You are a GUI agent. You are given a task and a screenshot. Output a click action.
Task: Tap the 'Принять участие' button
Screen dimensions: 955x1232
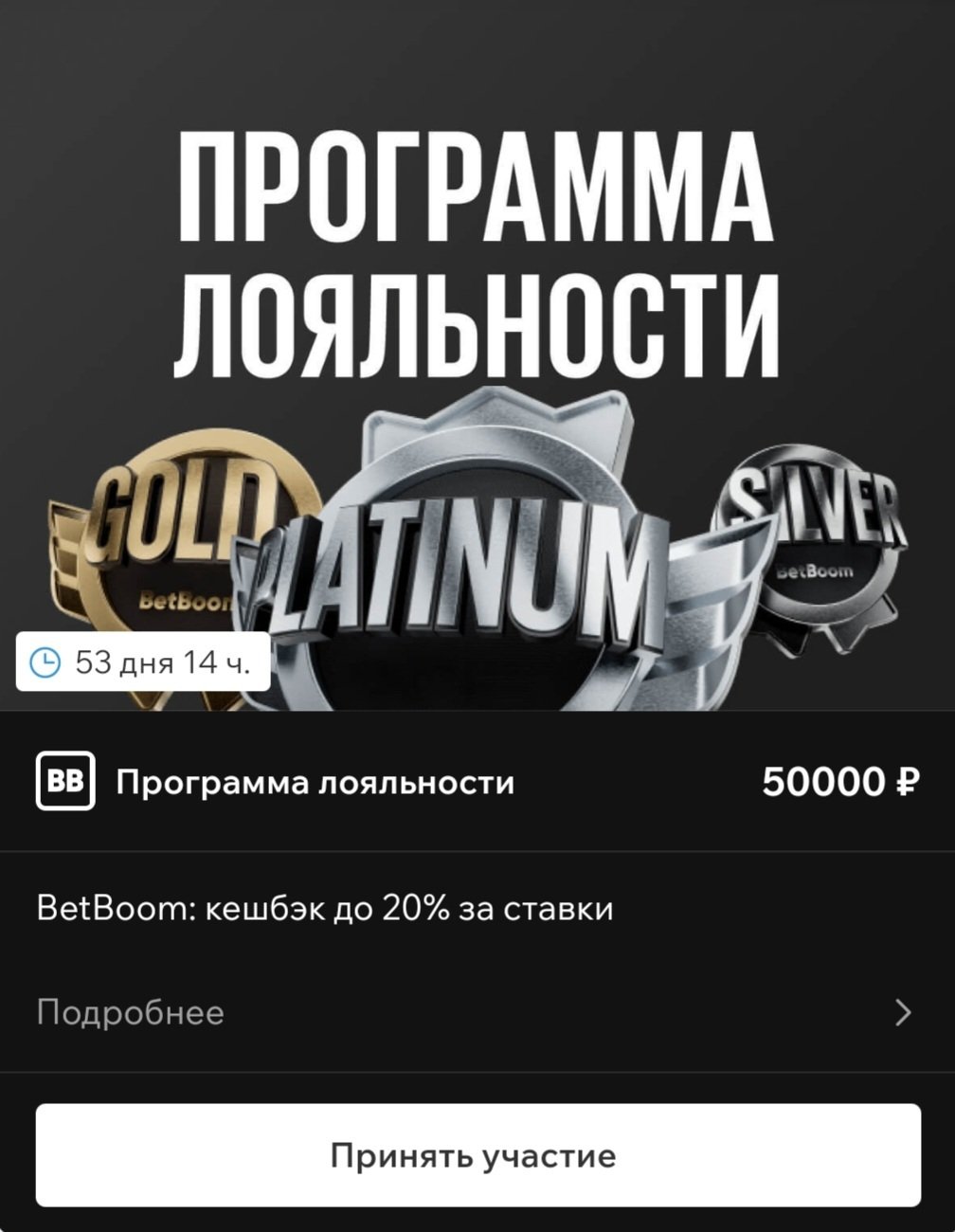[x=477, y=1155]
